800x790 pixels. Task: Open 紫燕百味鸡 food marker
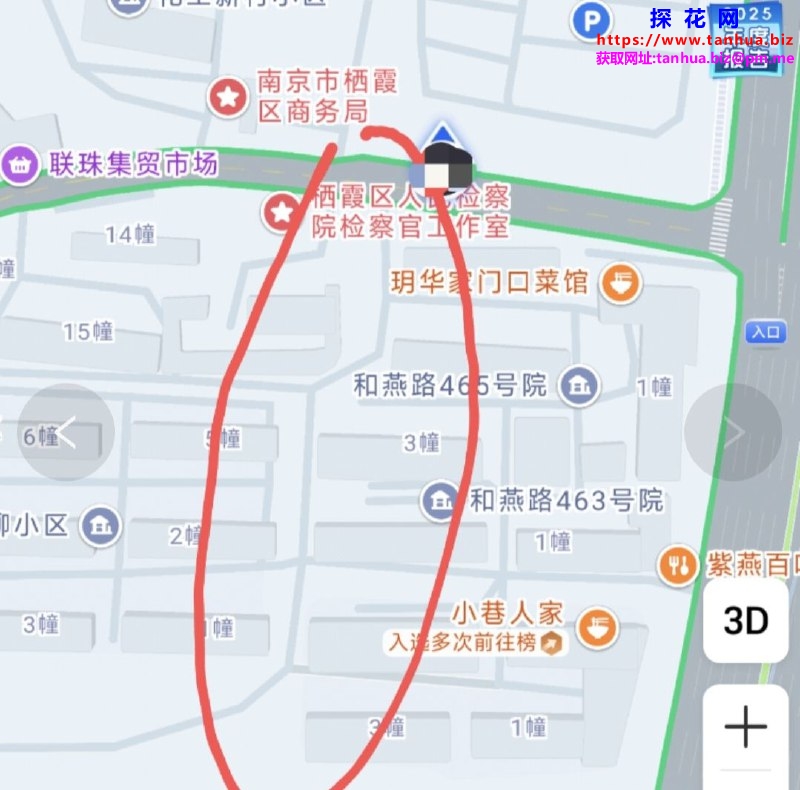click(x=677, y=566)
